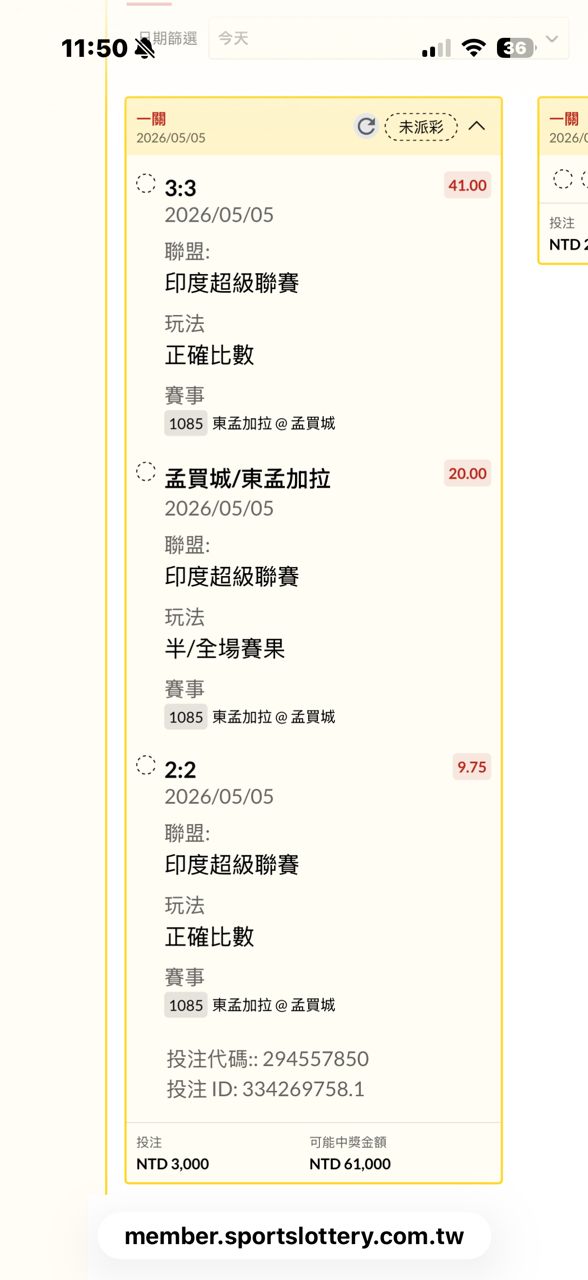Refresh the 一關 bet slip status
Viewport: 588px width, 1280px height.
(366, 126)
